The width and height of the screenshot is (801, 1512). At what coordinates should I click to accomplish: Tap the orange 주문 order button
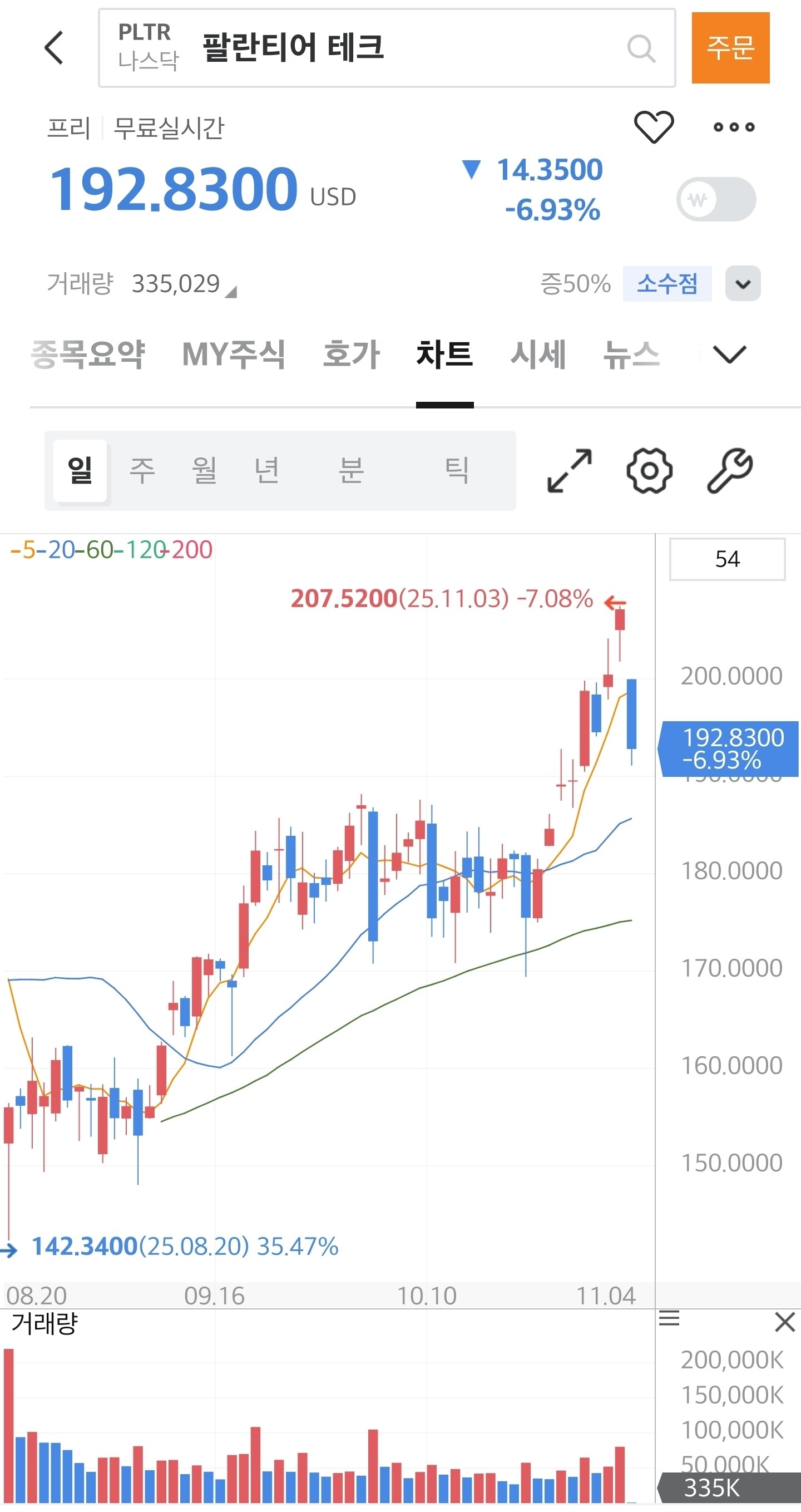(x=730, y=47)
